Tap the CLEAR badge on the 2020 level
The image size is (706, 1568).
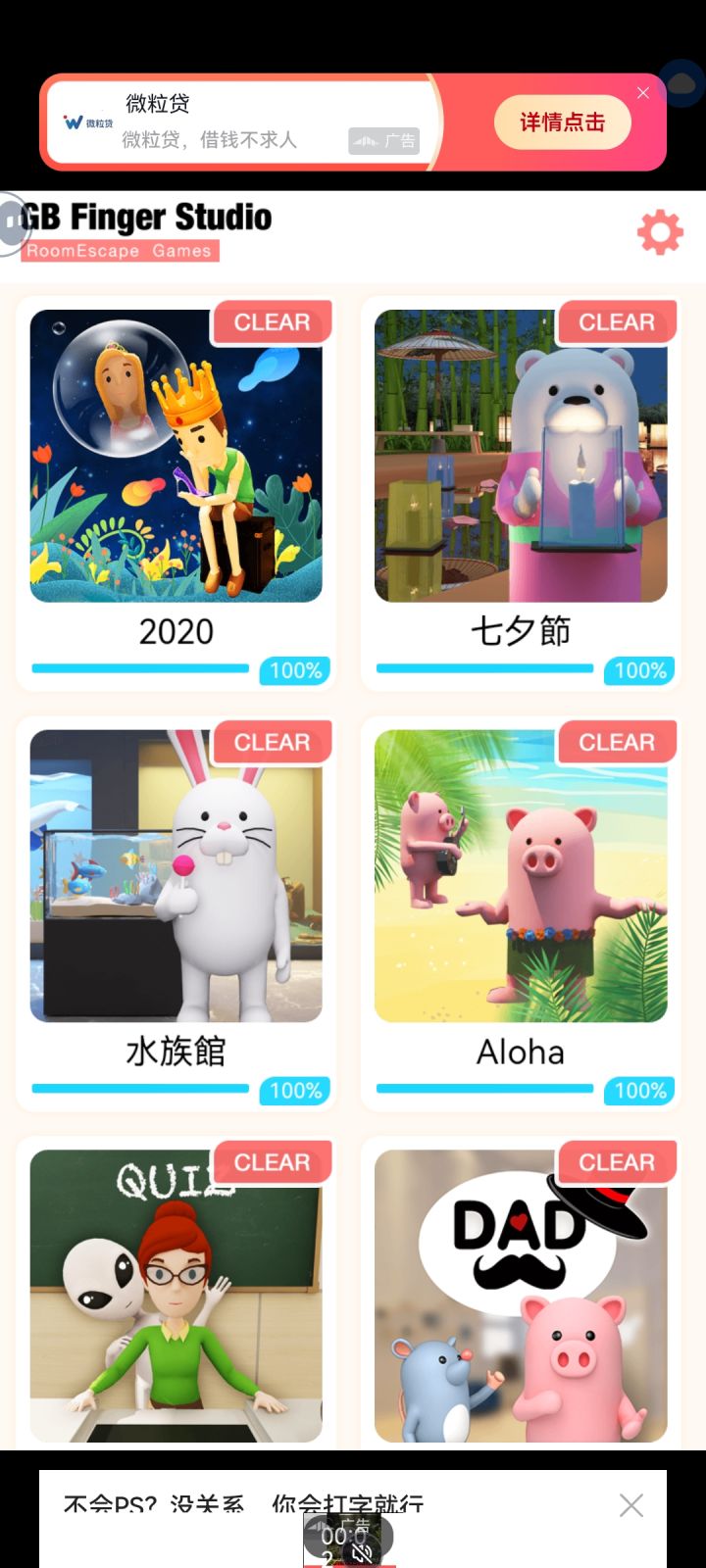click(273, 321)
